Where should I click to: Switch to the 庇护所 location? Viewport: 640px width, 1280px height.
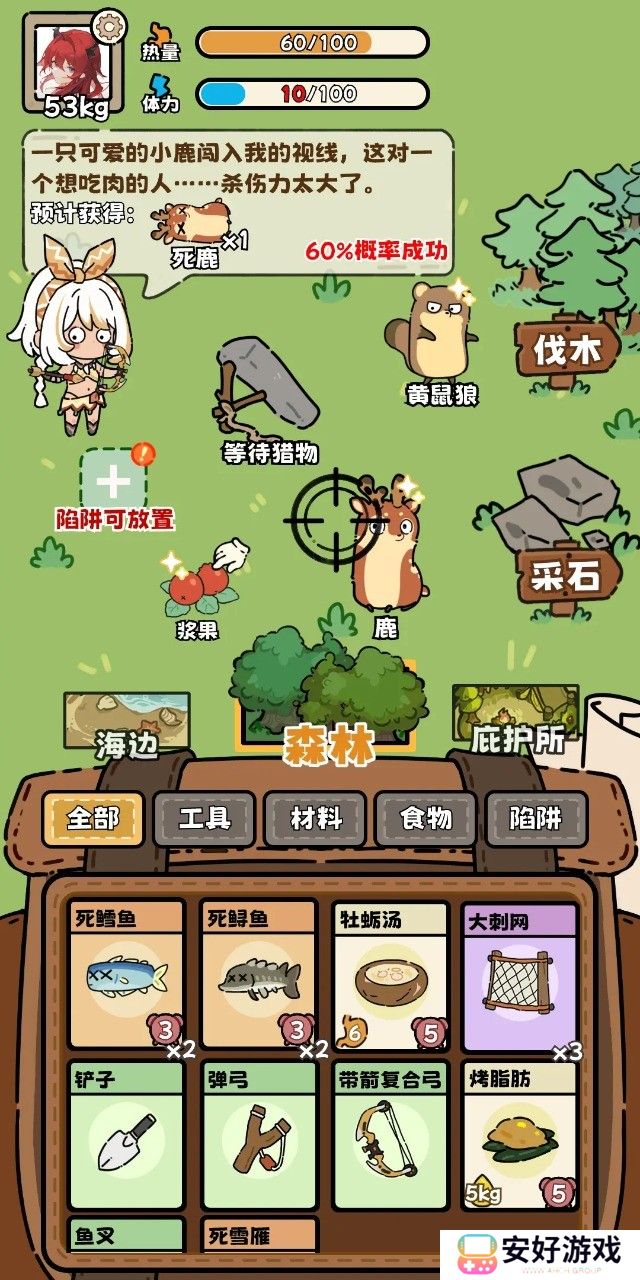click(516, 722)
